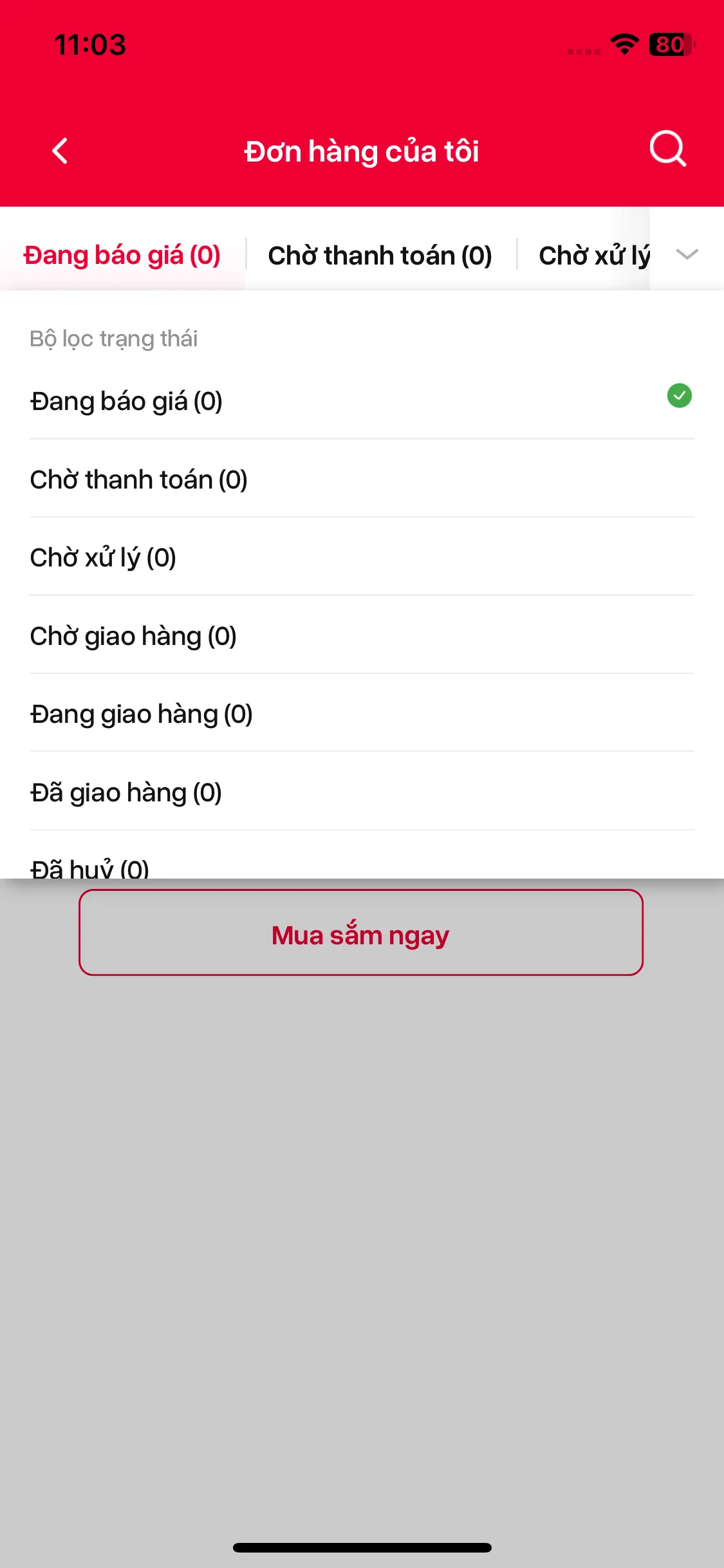
Task: Tap the Wi-Fi icon in status bar
Action: tap(622, 44)
